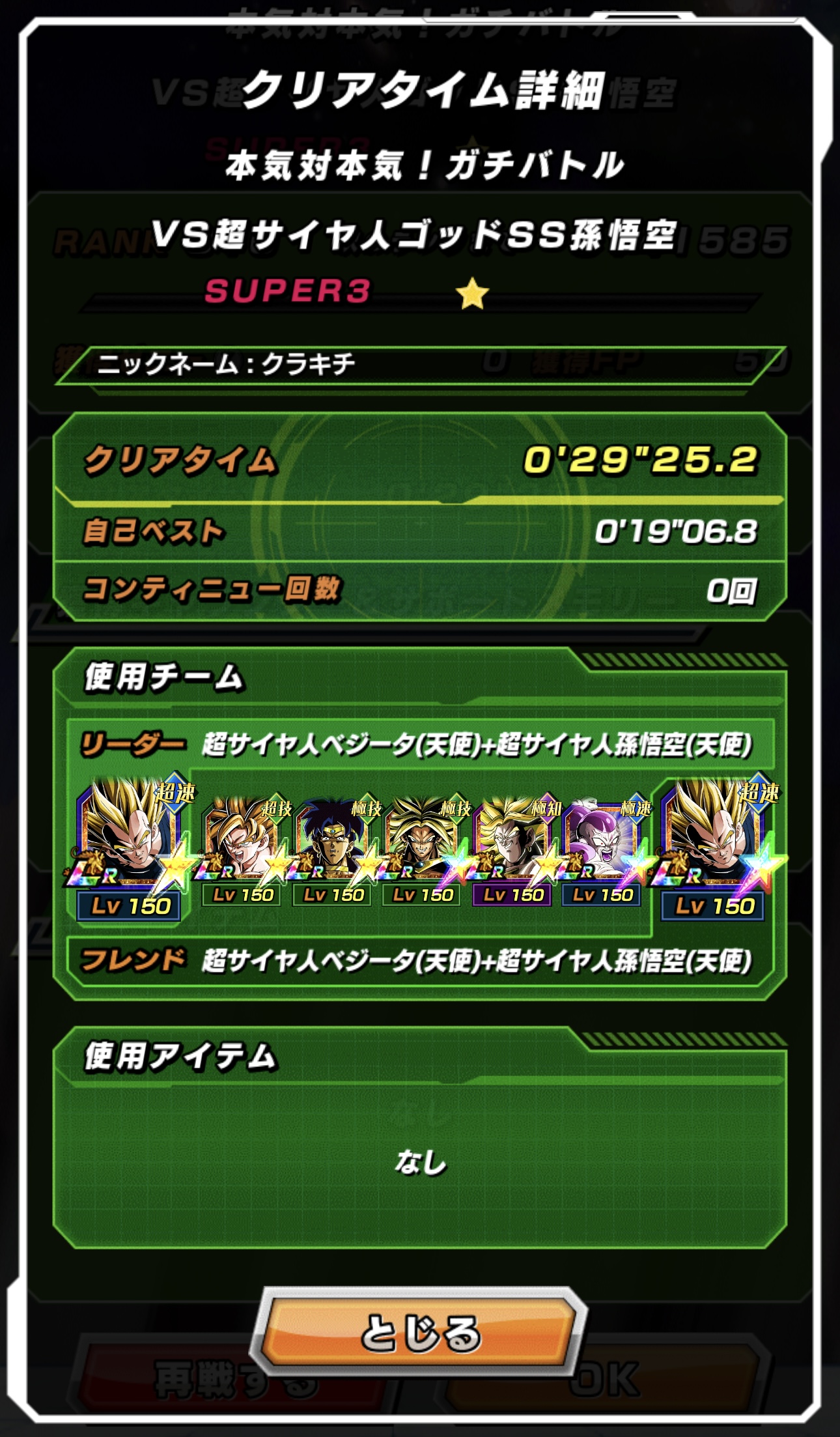840x1437 pixels.
Task: Open the leader Vegeta card with 超速 label
Action: click(130, 848)
